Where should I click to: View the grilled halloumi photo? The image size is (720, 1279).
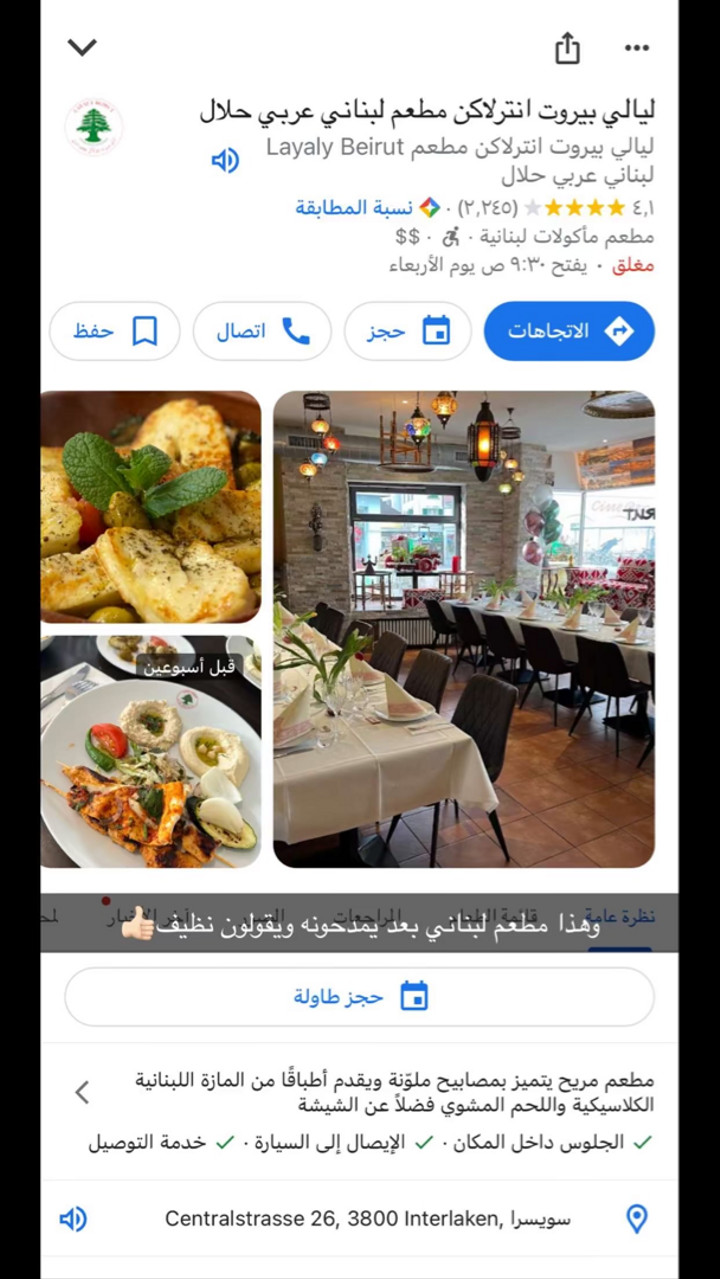click(x=151, y=507)
